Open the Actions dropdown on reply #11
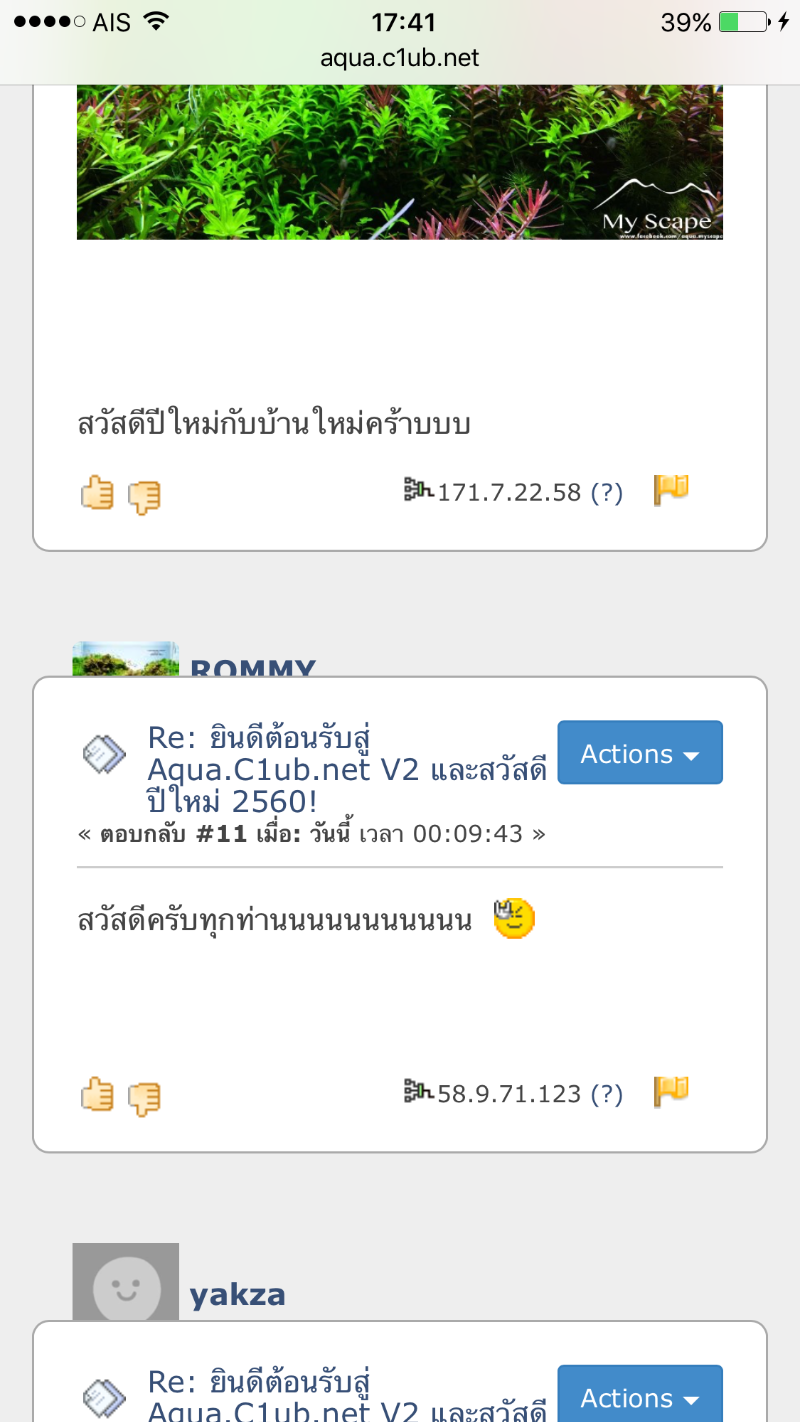Image resolution: width=800 pixels, height=1422 pixels. pyautogui.click(x=640, y=753)
